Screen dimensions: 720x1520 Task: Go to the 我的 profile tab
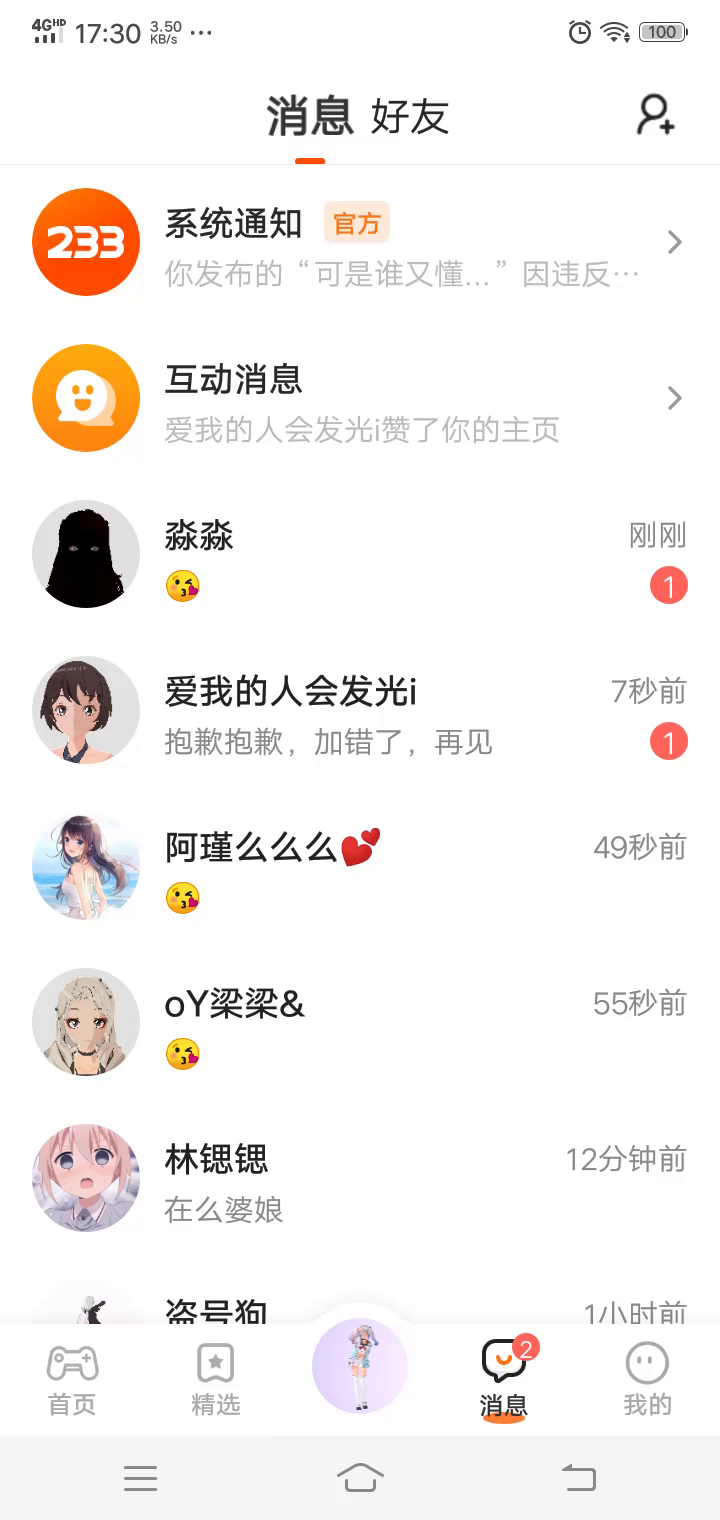tap(647, 1380)
